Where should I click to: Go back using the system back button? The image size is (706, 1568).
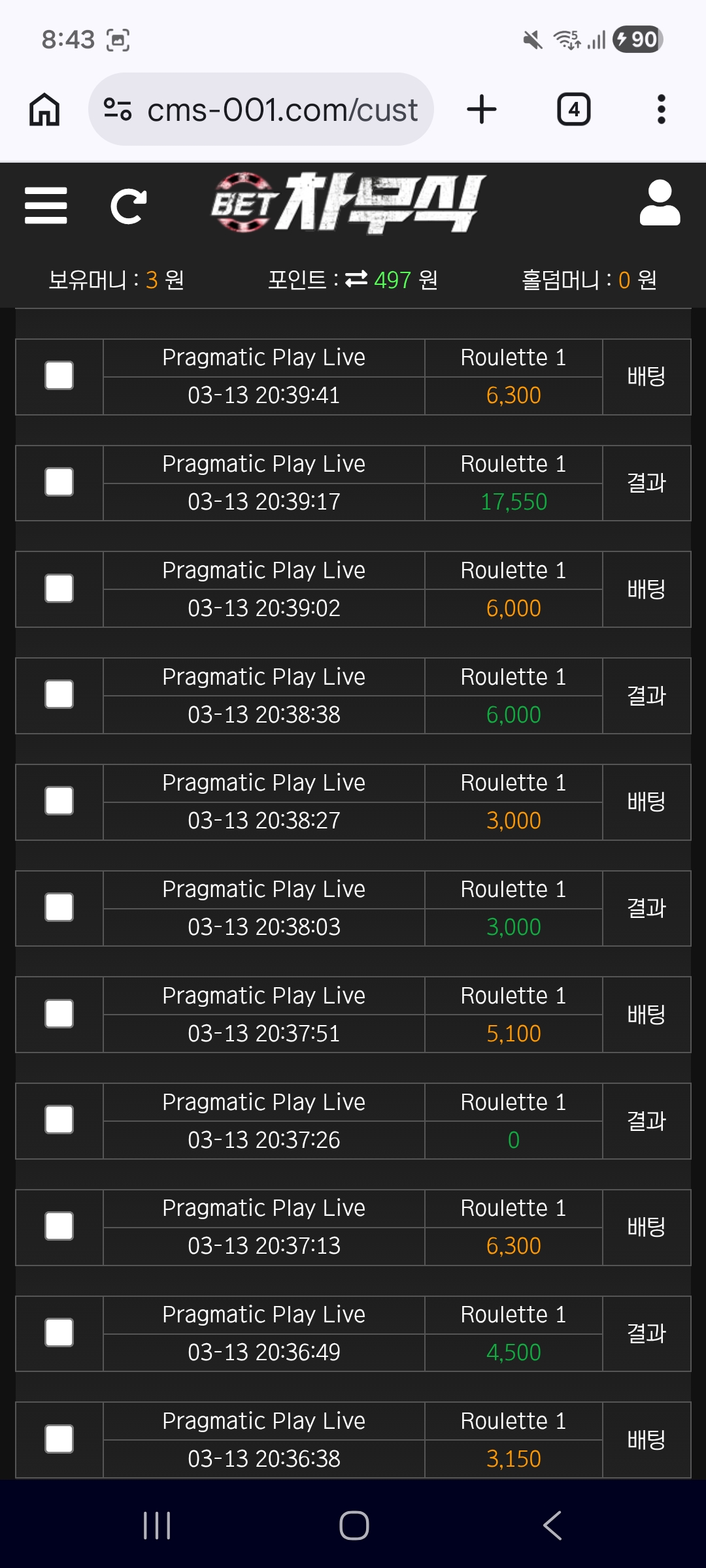552,1526
